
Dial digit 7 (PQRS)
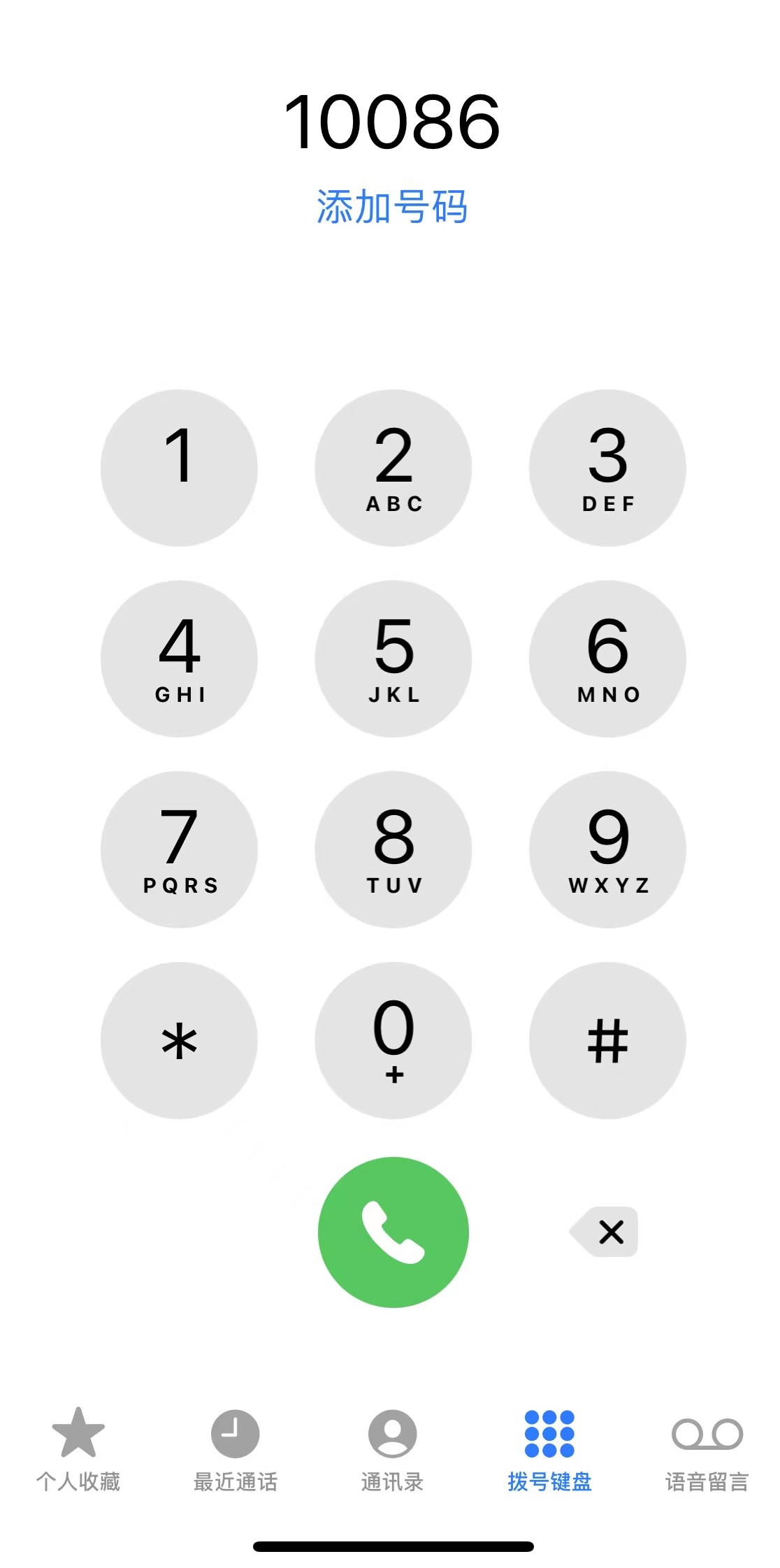click(179, 849)
